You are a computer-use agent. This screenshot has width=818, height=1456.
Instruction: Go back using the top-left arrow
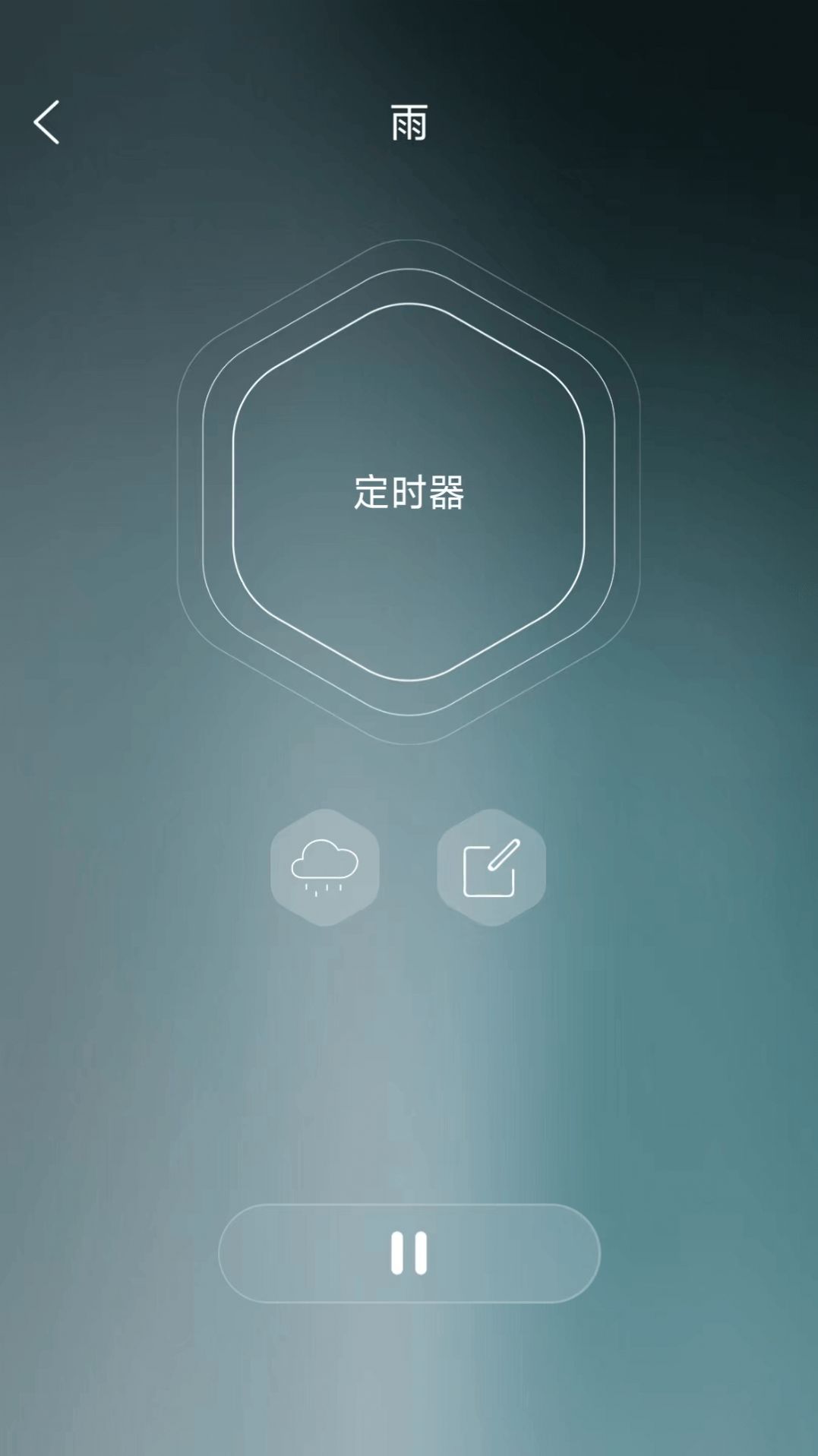coord(47,122)
